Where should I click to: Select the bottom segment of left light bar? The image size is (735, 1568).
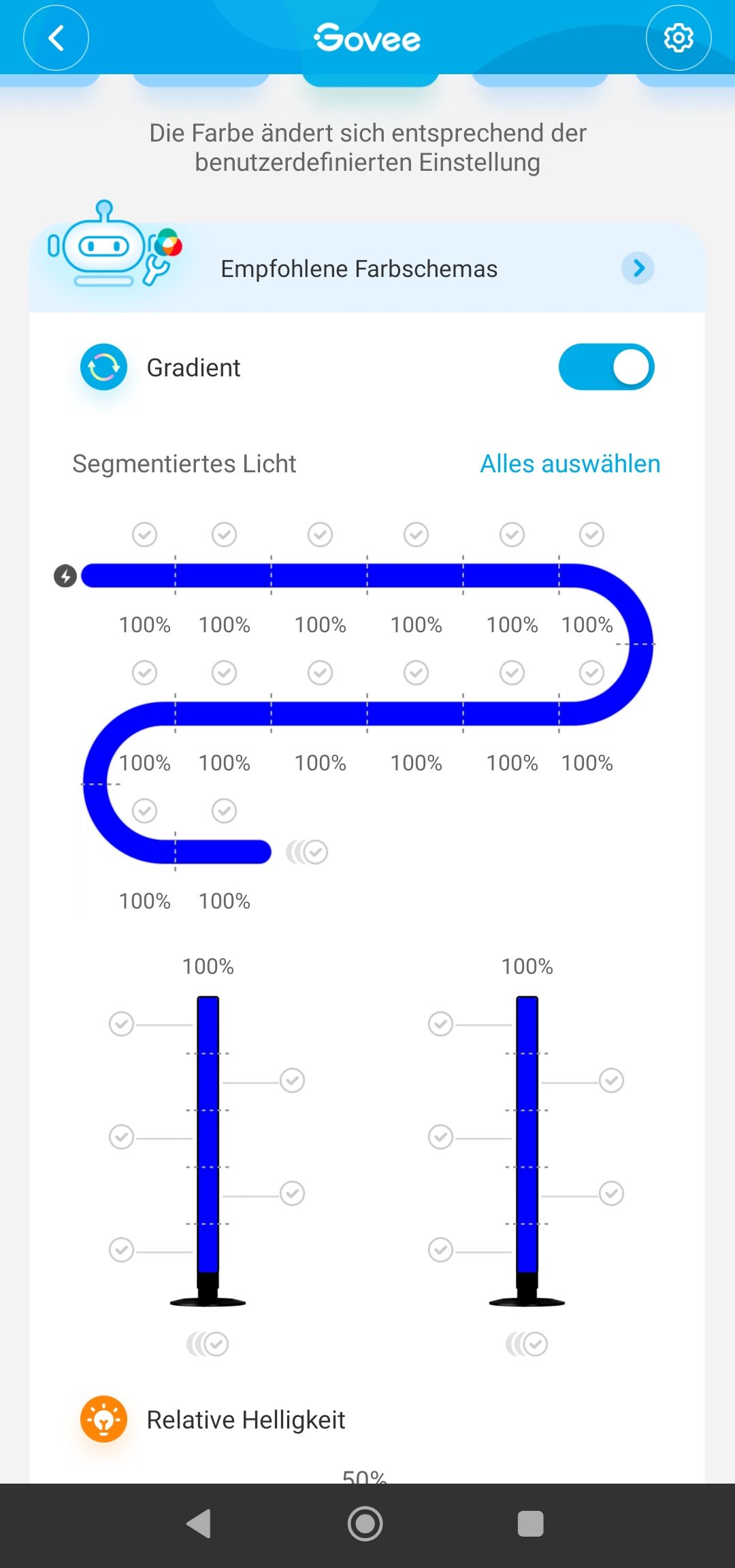coord(122,1250)
